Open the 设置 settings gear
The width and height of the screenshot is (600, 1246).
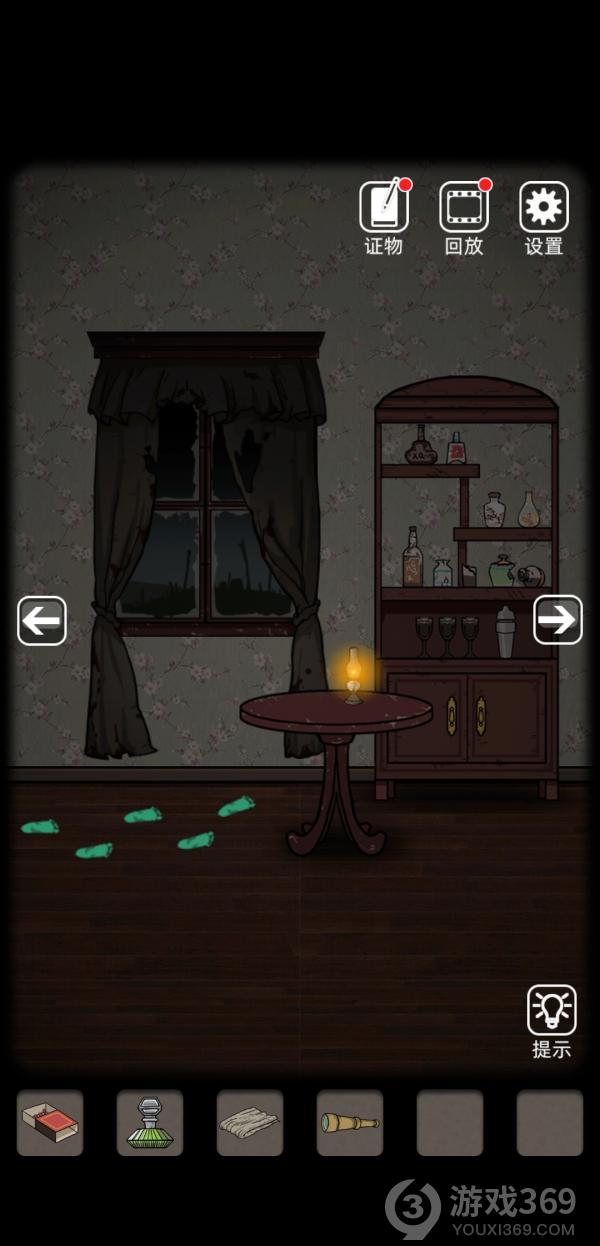point(544,208)
